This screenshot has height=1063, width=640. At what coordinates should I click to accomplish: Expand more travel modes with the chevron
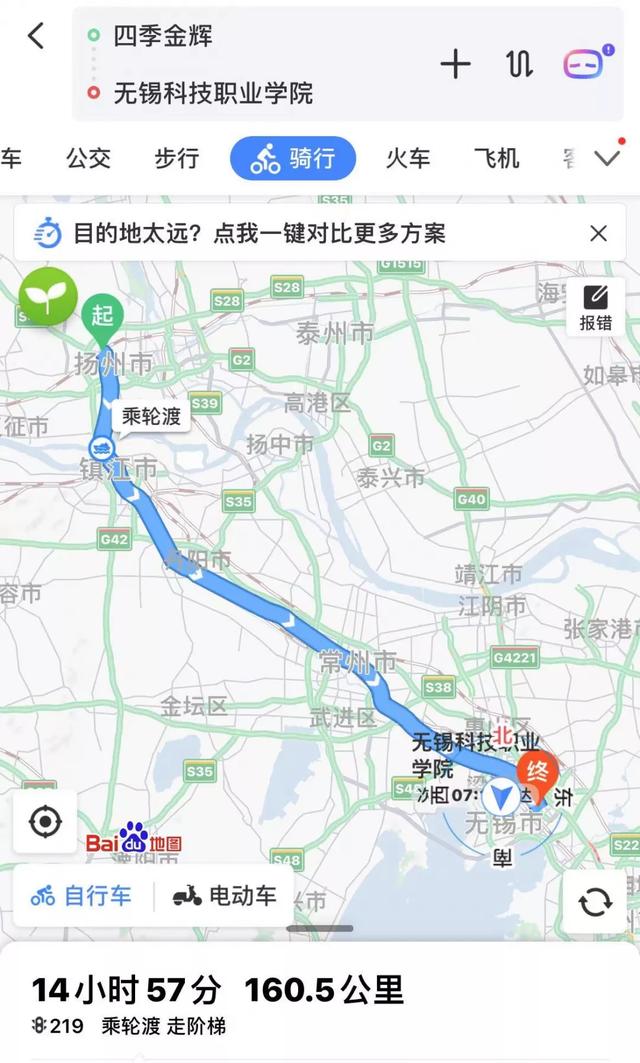click(x=607, y=159)
